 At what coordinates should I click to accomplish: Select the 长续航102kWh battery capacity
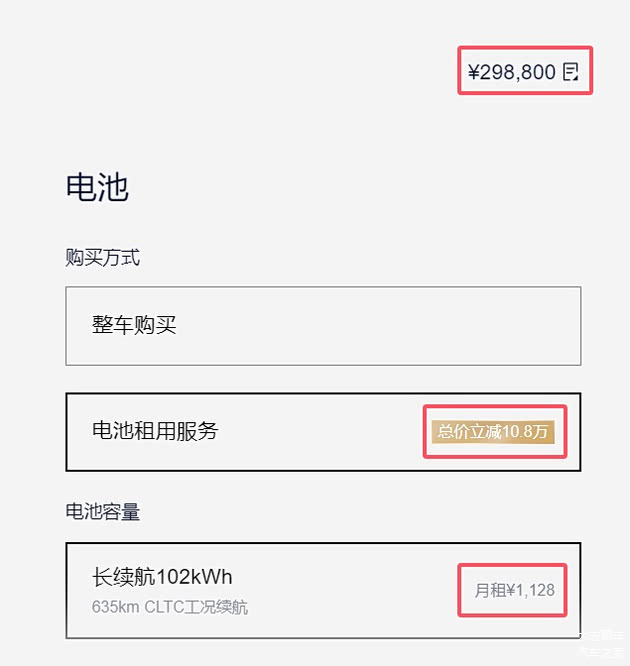(x=322, y=590)
